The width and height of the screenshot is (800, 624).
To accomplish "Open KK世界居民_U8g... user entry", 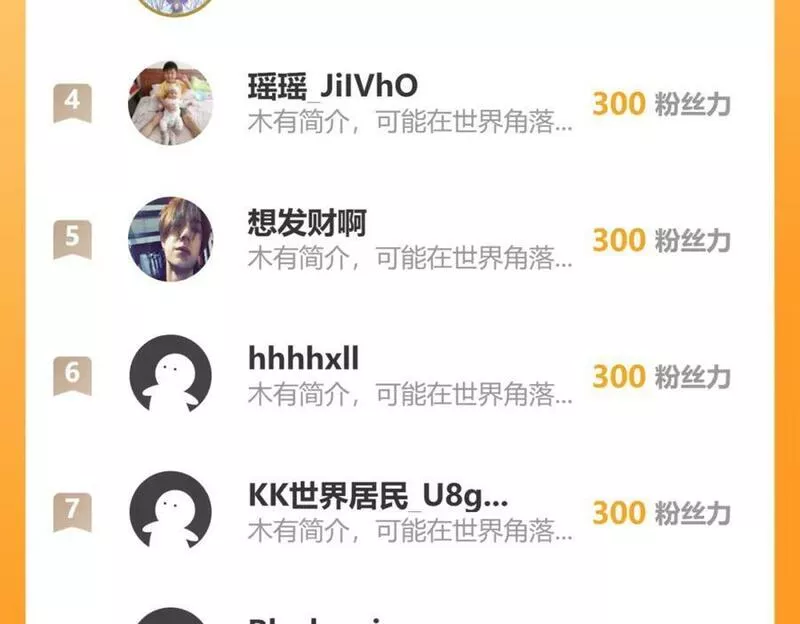I will [400, 511].
